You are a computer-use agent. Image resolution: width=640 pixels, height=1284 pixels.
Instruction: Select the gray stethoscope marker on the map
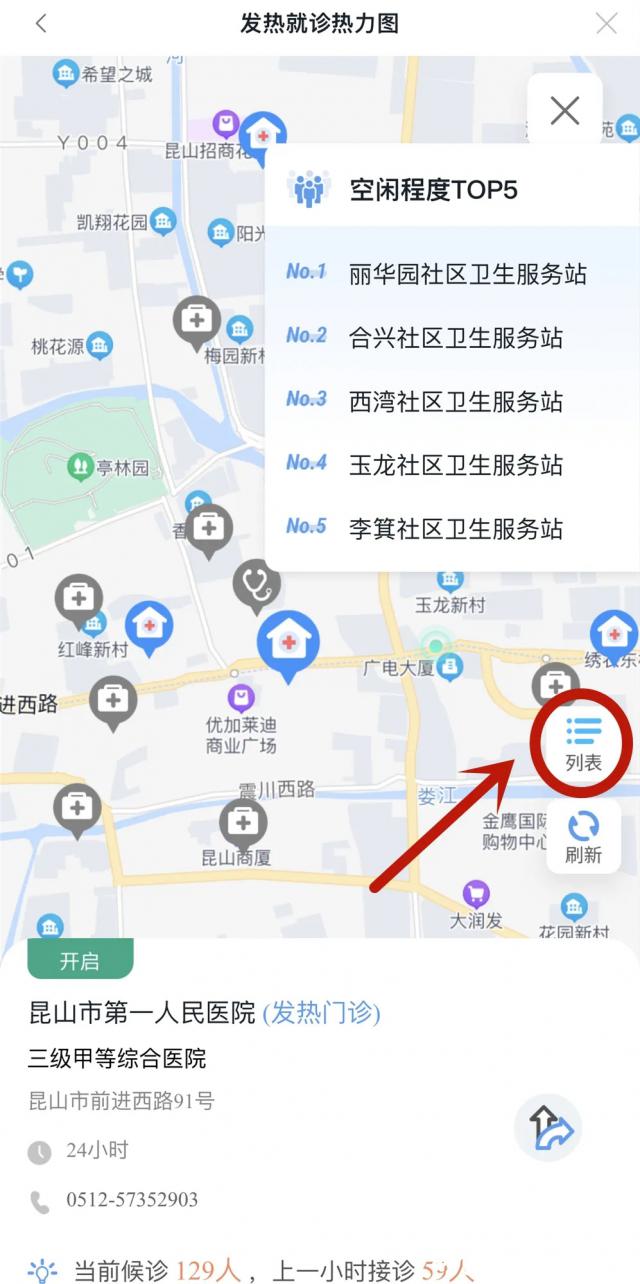point(256,585)
